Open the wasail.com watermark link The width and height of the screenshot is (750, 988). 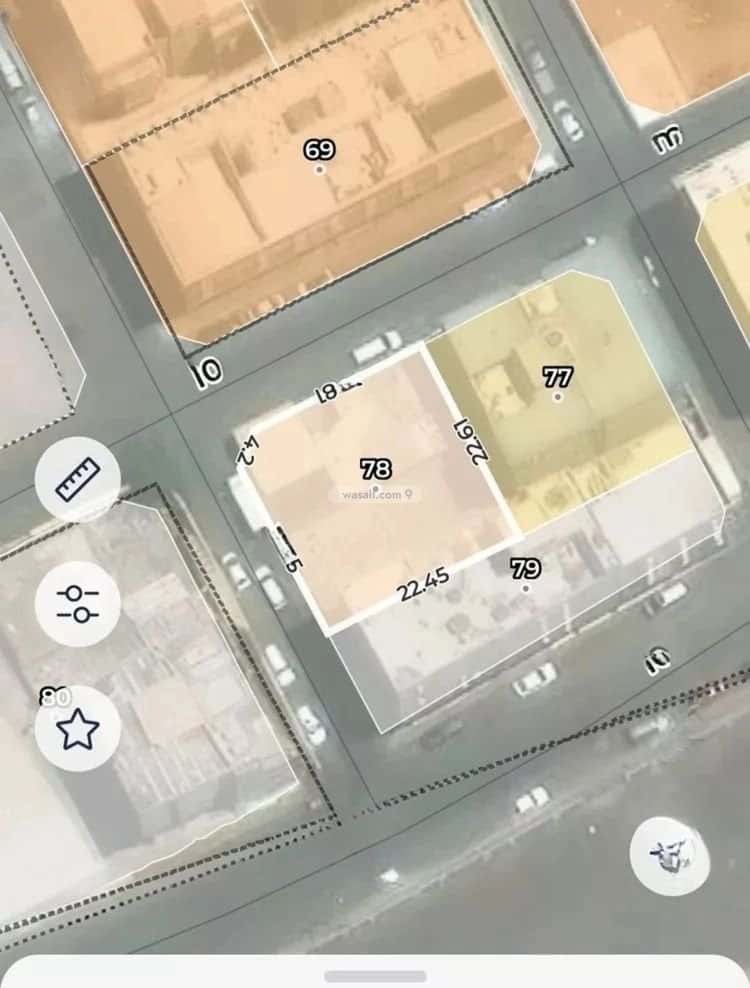373,495
